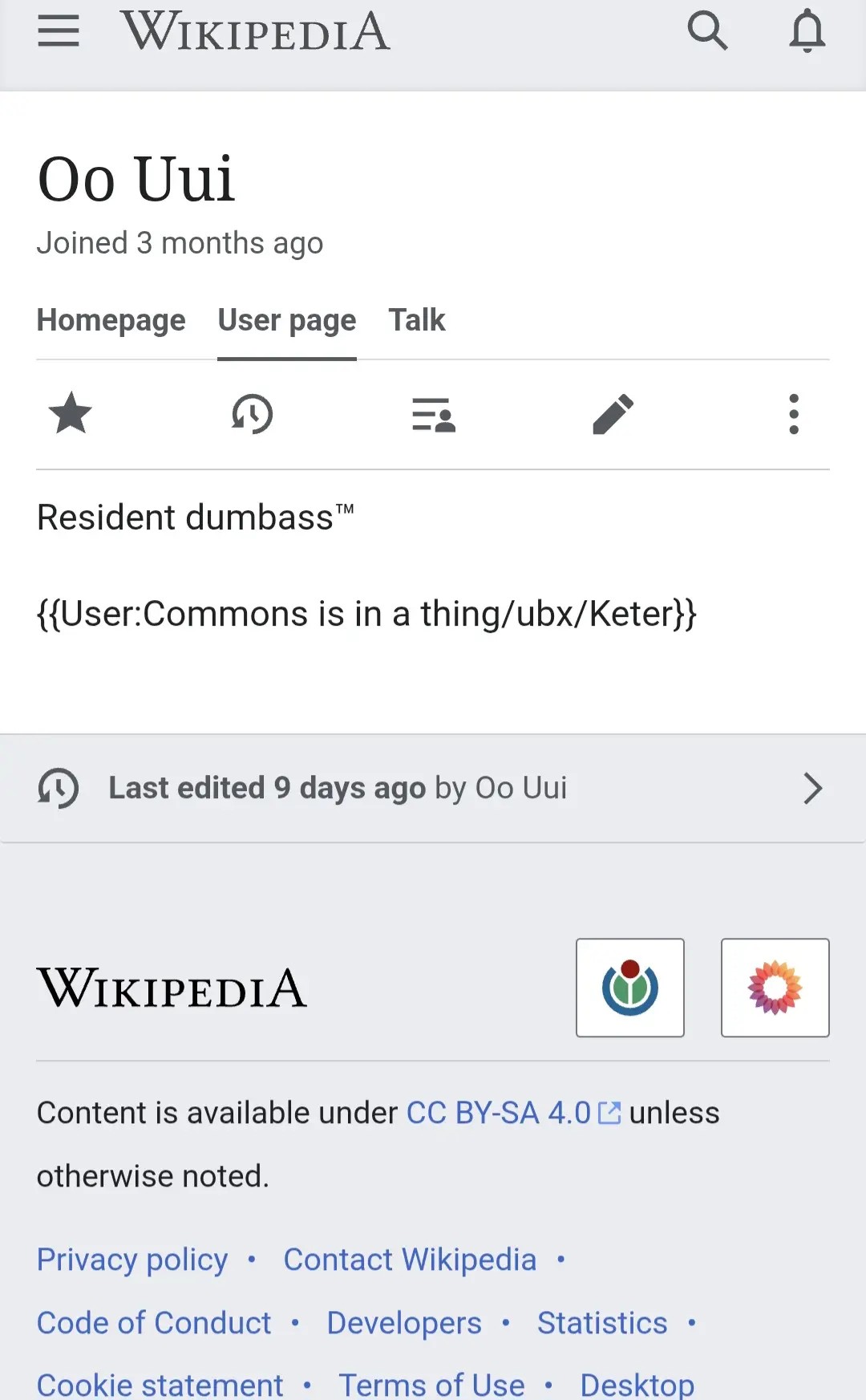
Task: Visit the Developers link
Action: tap(404, 1323)
